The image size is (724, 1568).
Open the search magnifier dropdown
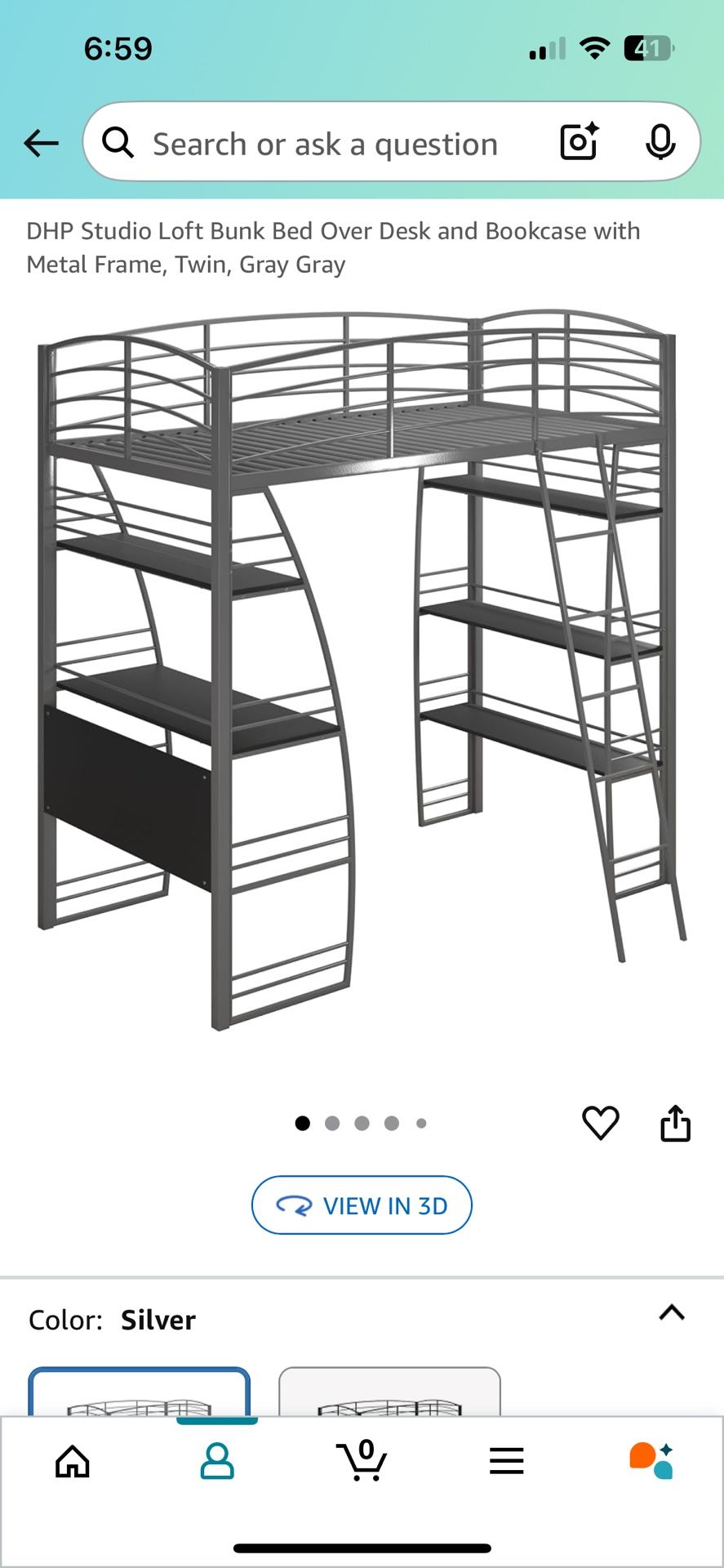119,141
